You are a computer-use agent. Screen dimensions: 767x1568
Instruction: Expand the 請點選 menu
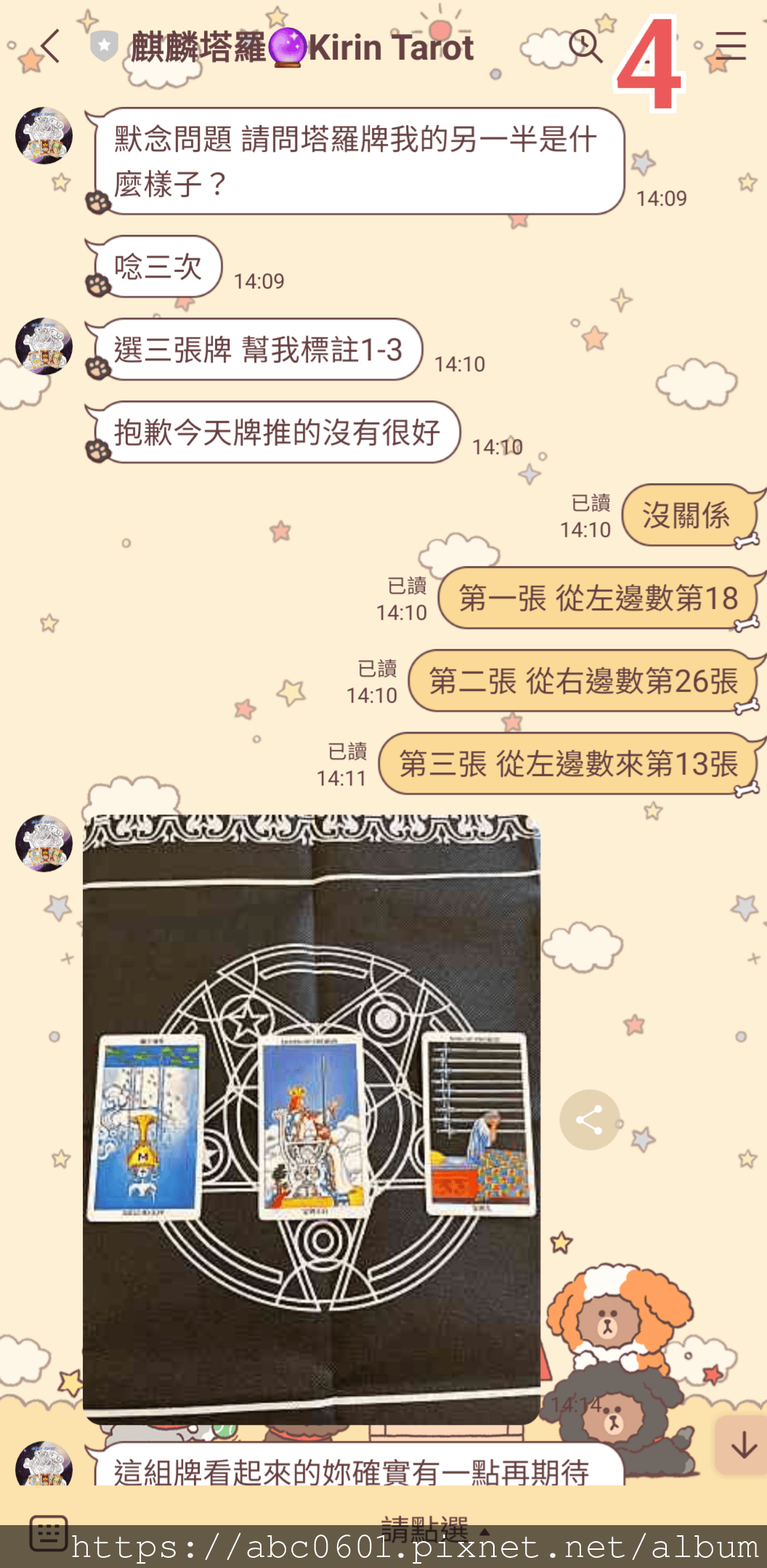click(x=429, y=1529)
